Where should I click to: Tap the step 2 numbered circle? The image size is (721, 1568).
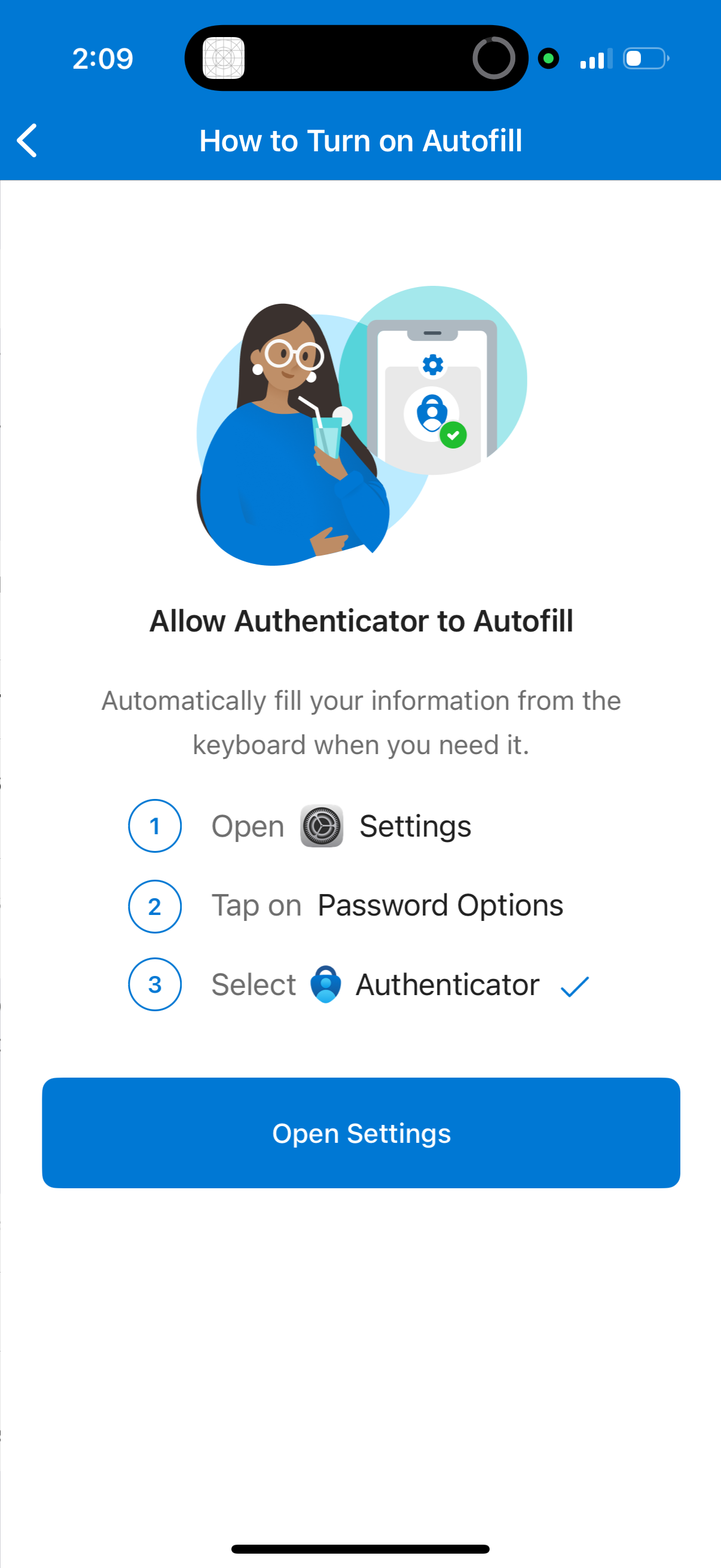pos(155,907)
